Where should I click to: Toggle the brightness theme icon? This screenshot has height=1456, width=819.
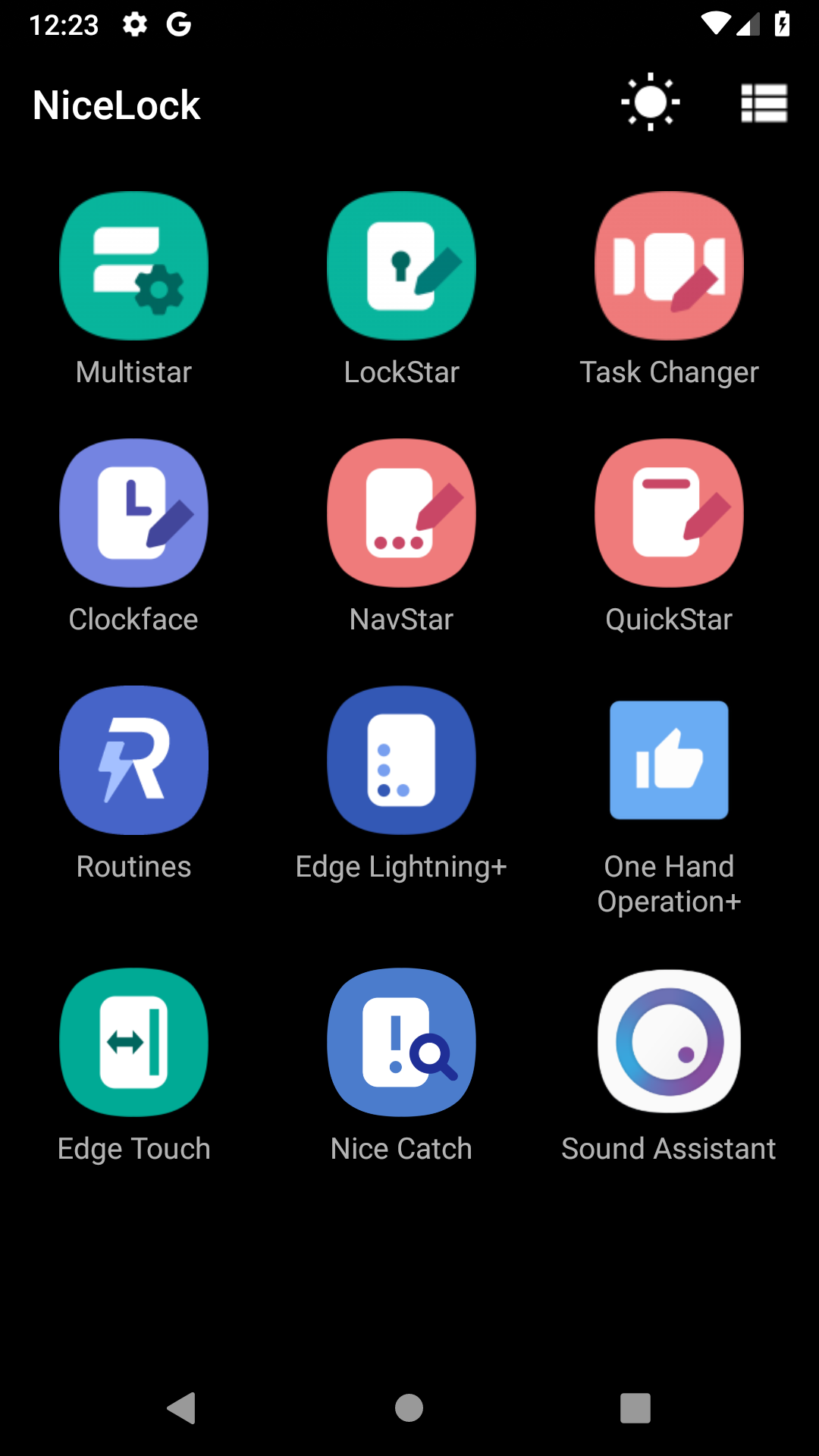(x=650, y=102)
